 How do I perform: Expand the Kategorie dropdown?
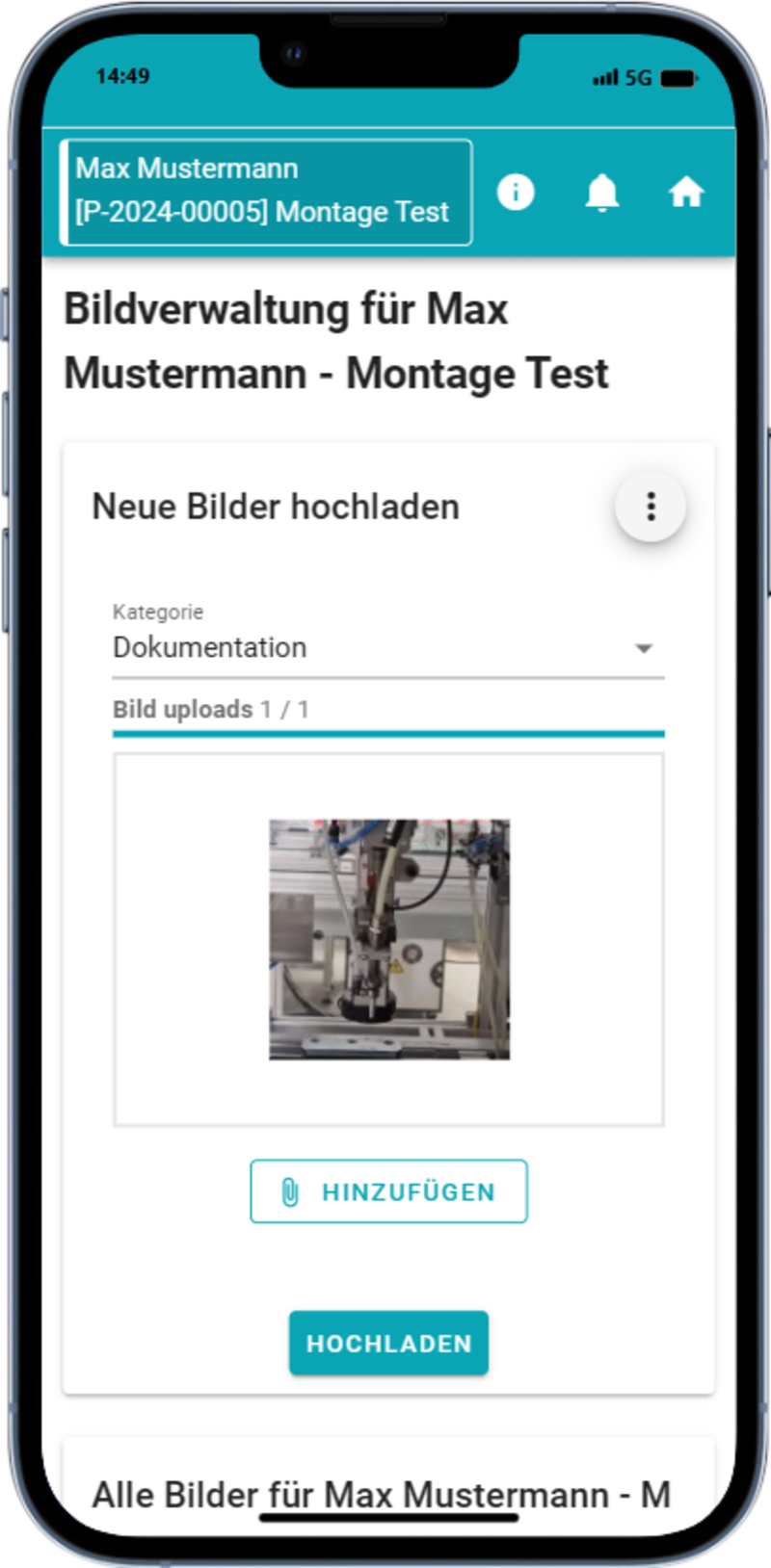point(387,647)
